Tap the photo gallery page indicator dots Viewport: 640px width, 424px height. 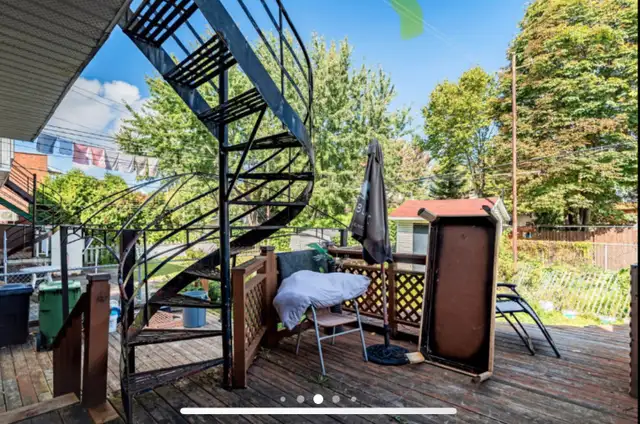coord(318,399)
